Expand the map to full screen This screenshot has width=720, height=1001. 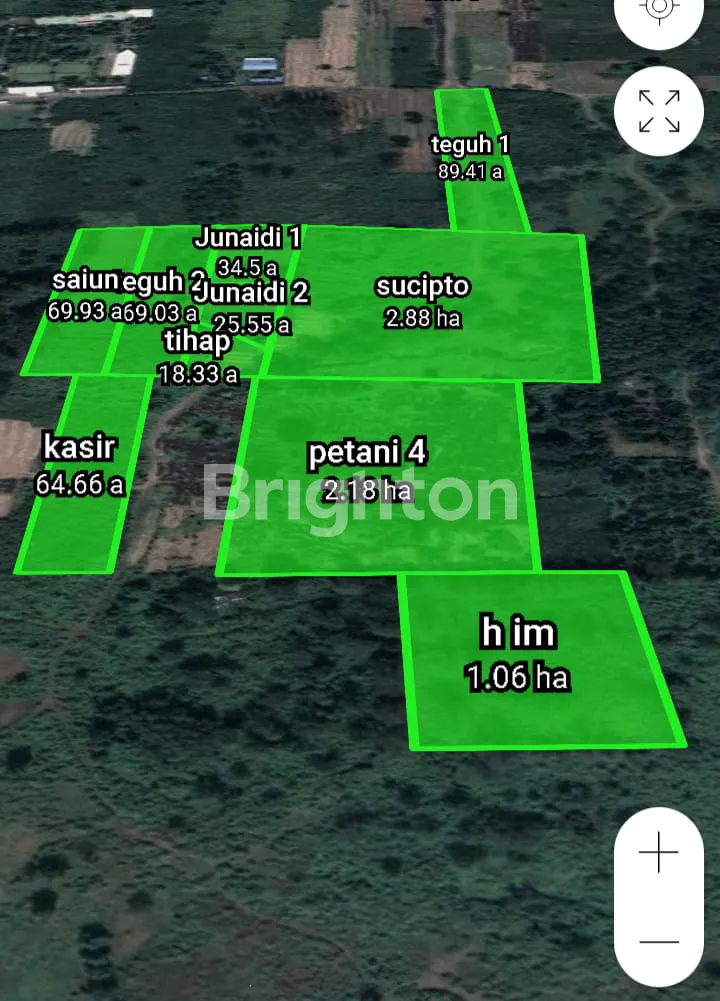click(x=659, y=110)
